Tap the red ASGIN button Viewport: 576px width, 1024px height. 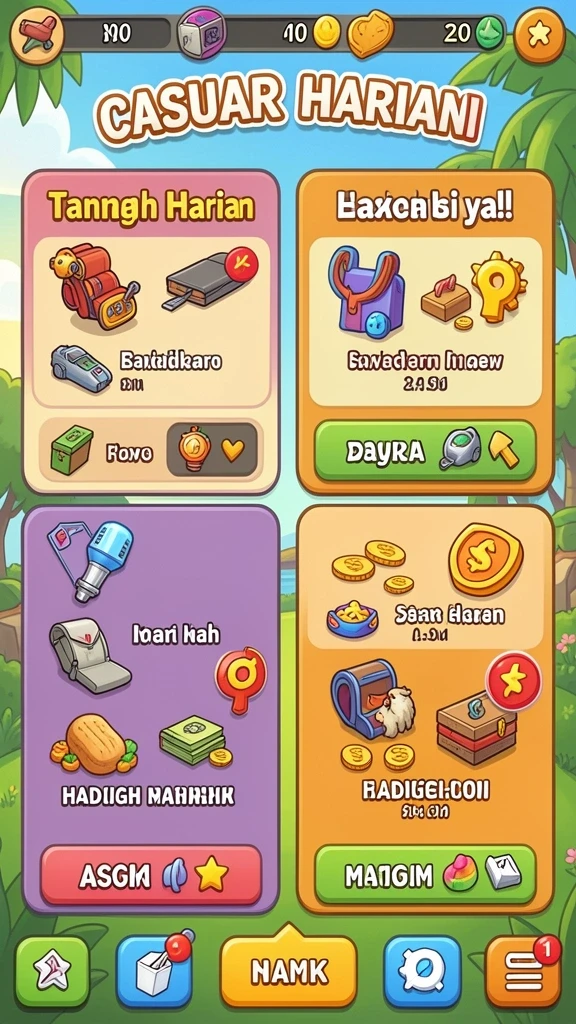[151, 875]
